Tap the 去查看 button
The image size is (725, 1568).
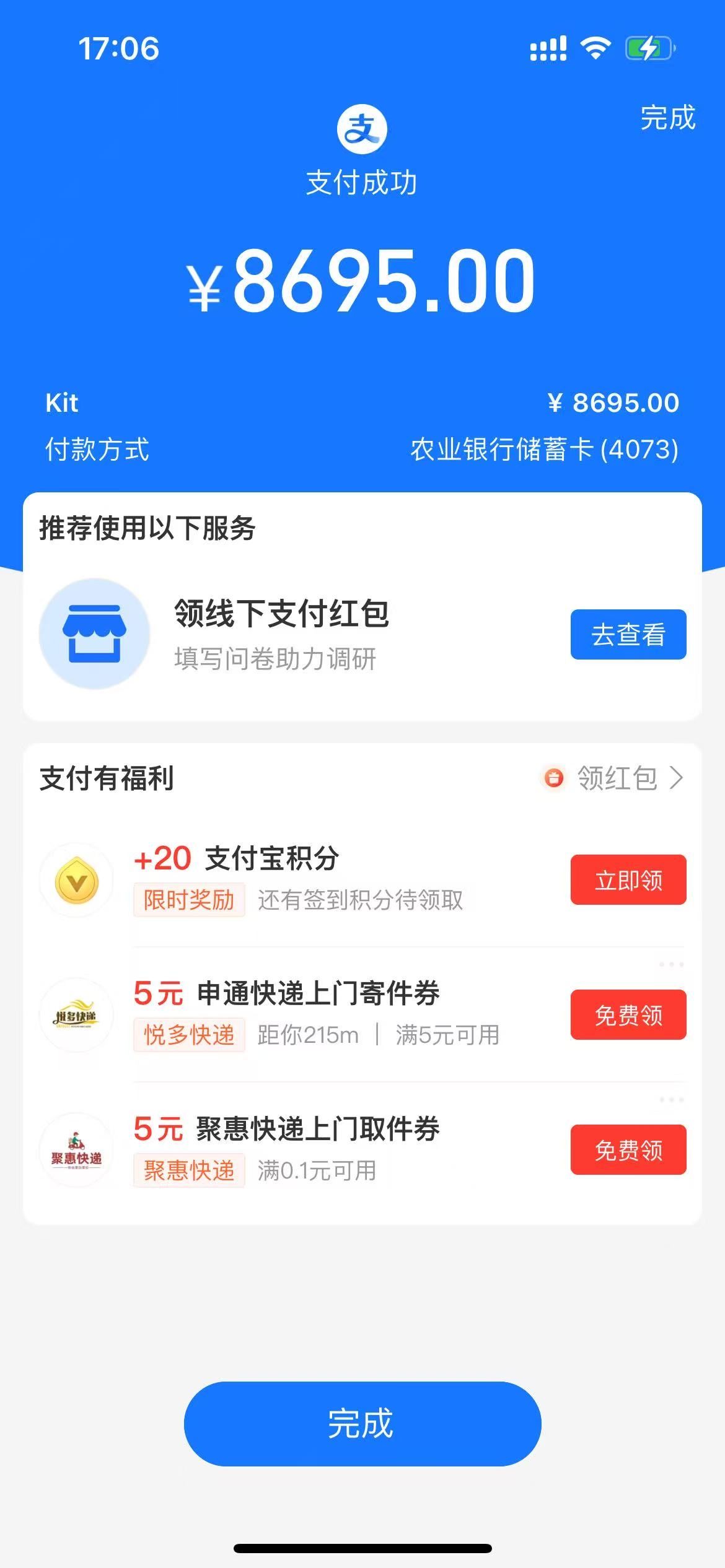coord(628,634)
